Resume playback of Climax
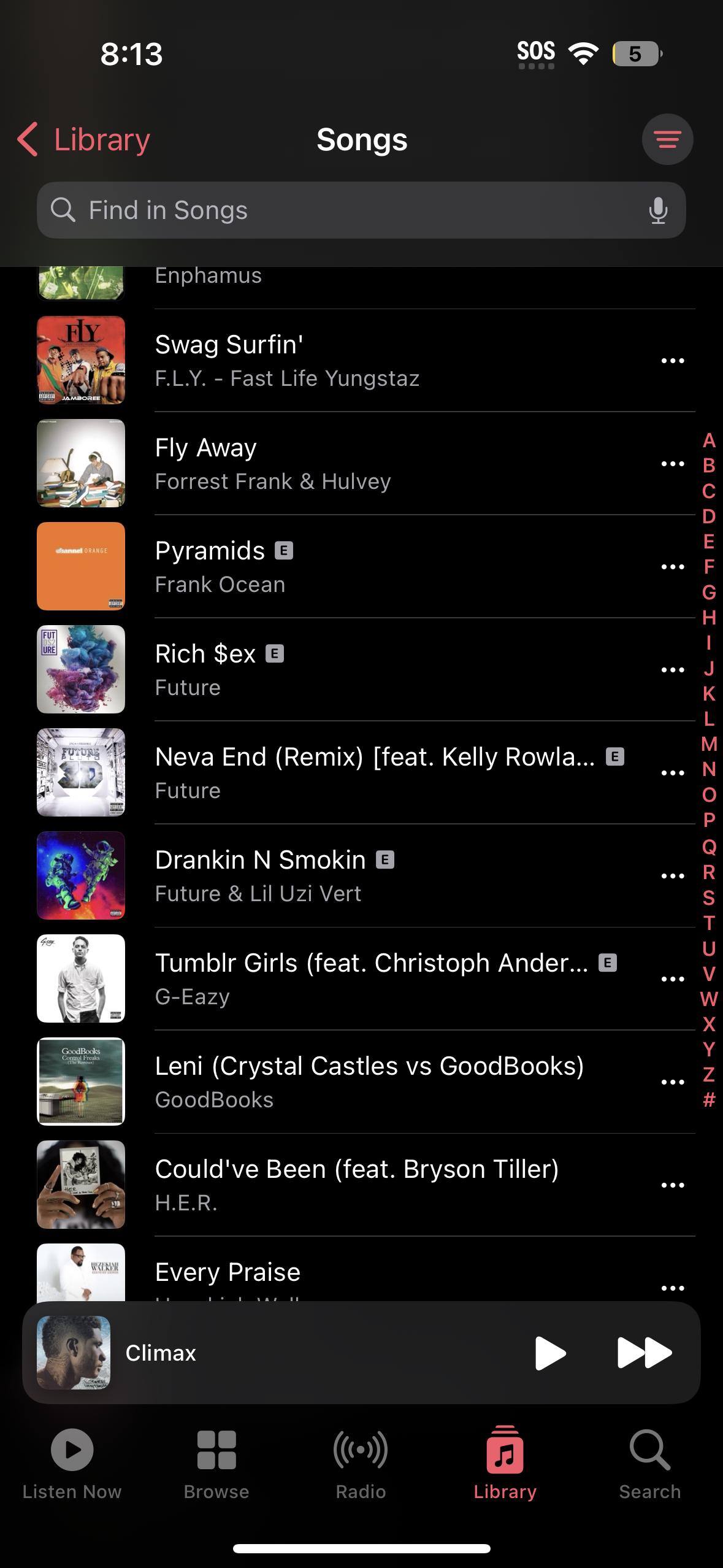 (549, 1353)
